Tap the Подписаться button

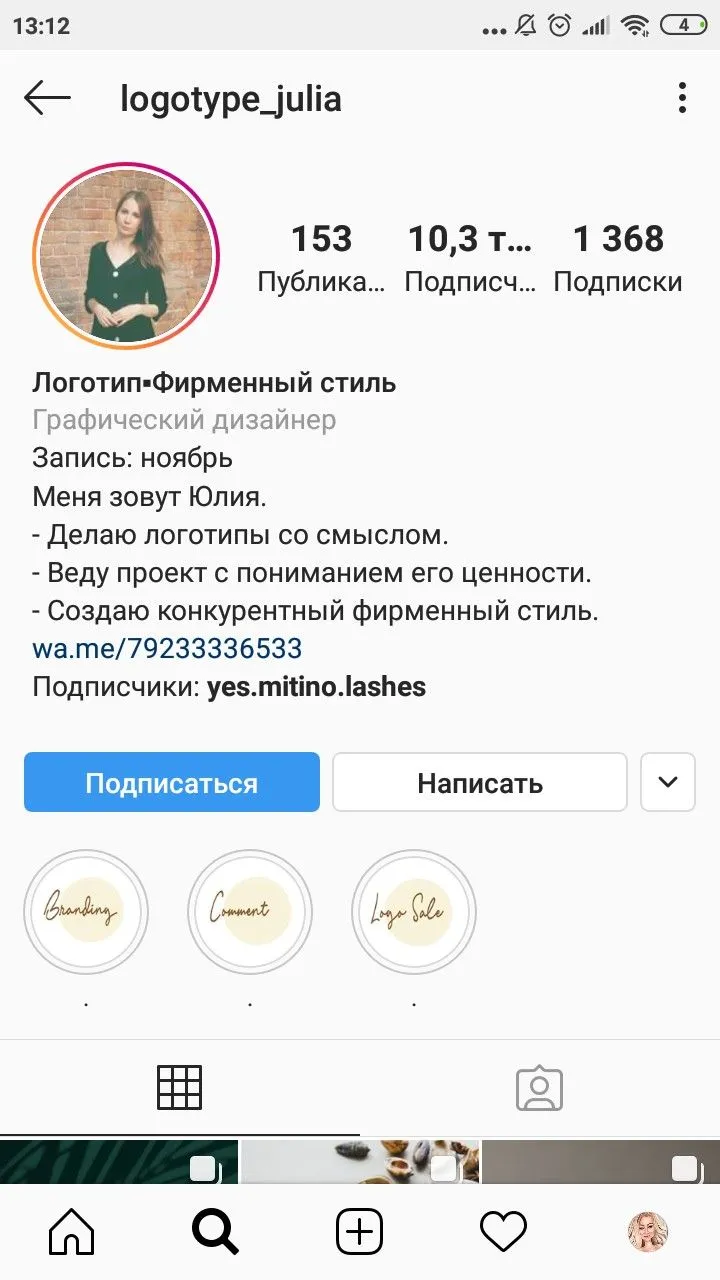tap(172, 783)
